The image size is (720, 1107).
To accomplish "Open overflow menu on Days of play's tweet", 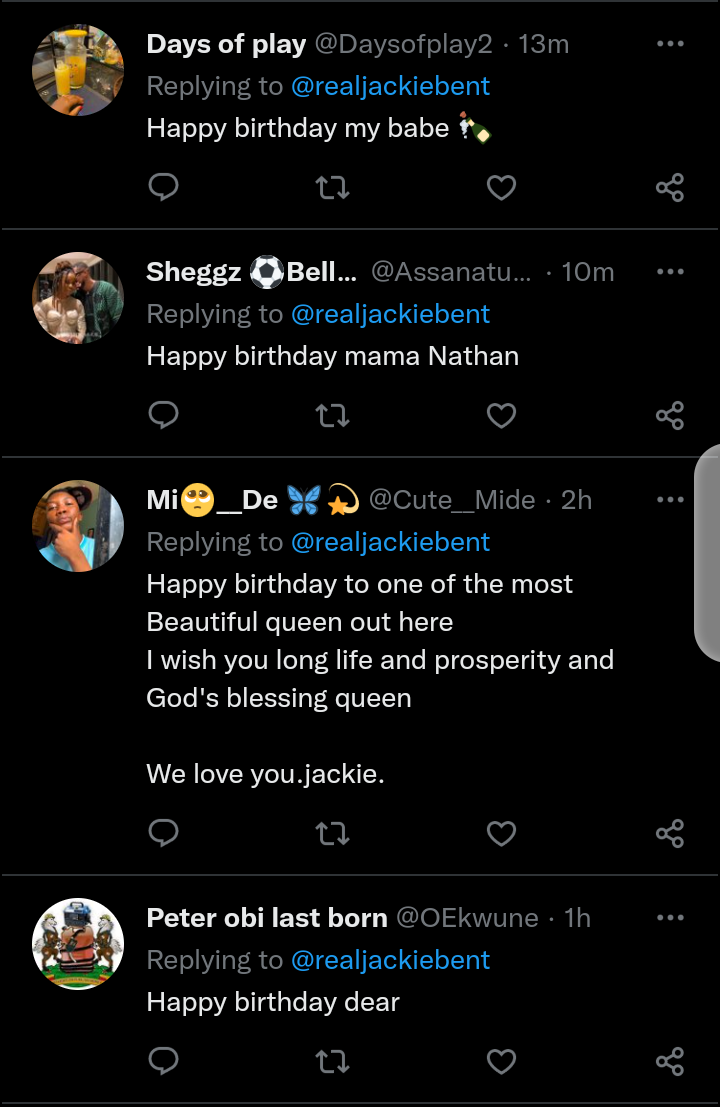I will click(669, 44).
